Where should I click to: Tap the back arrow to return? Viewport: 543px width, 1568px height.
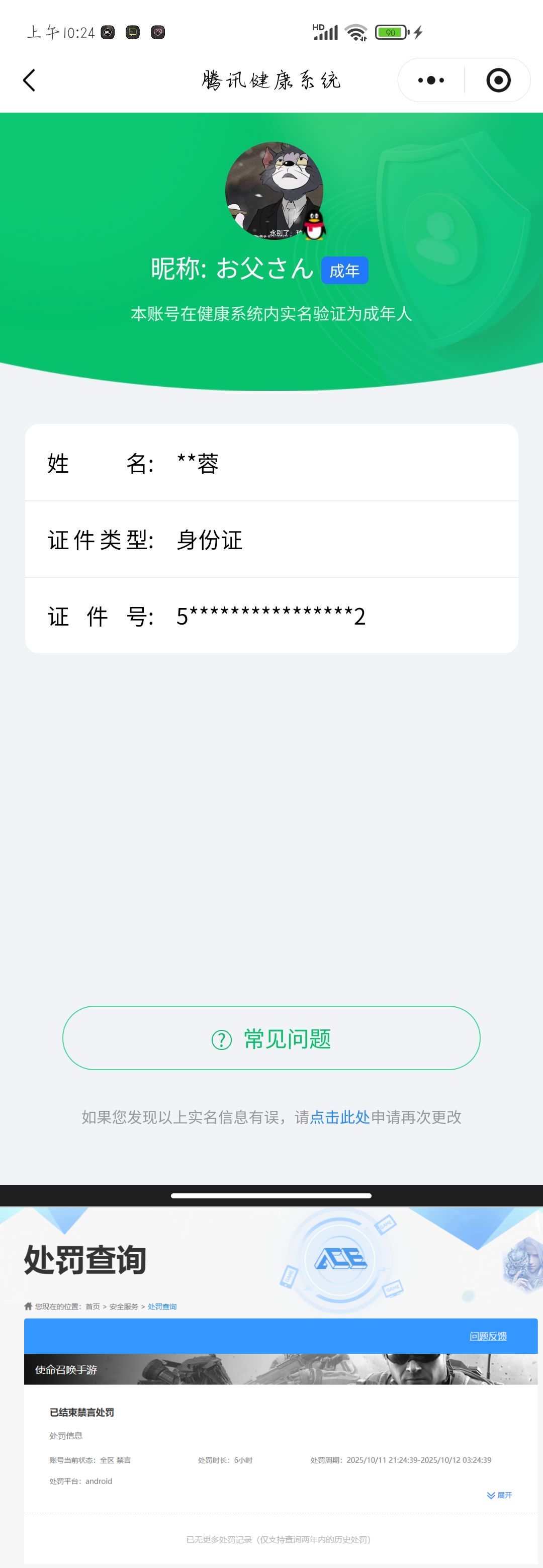point(28,79)
